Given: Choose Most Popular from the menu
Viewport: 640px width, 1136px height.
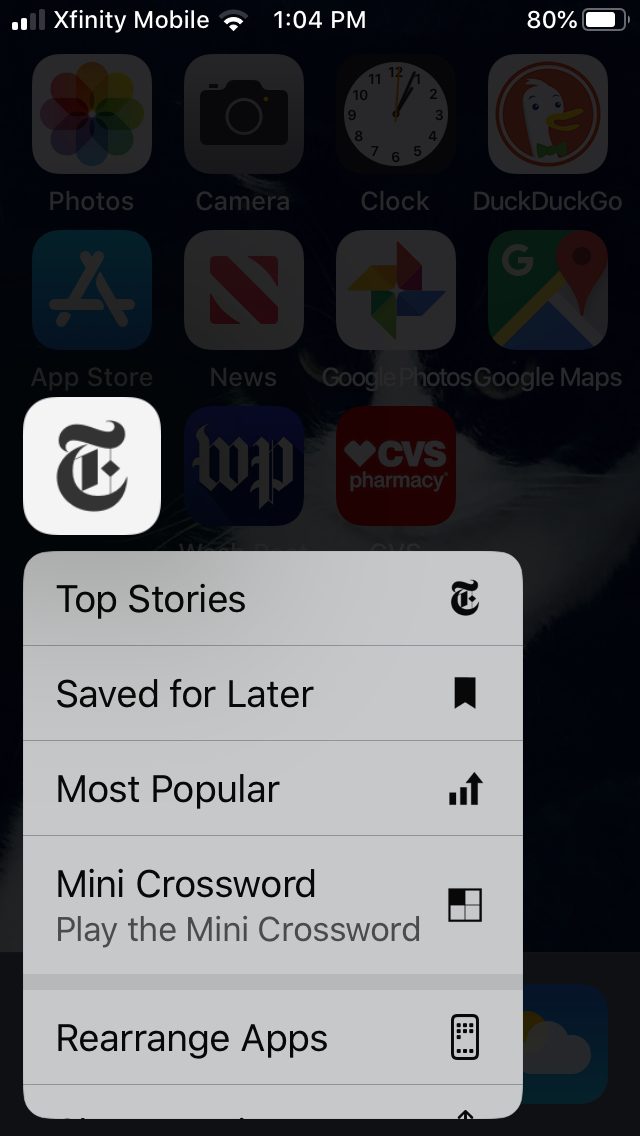Looking at the screenshot, I should pos(273,788).
